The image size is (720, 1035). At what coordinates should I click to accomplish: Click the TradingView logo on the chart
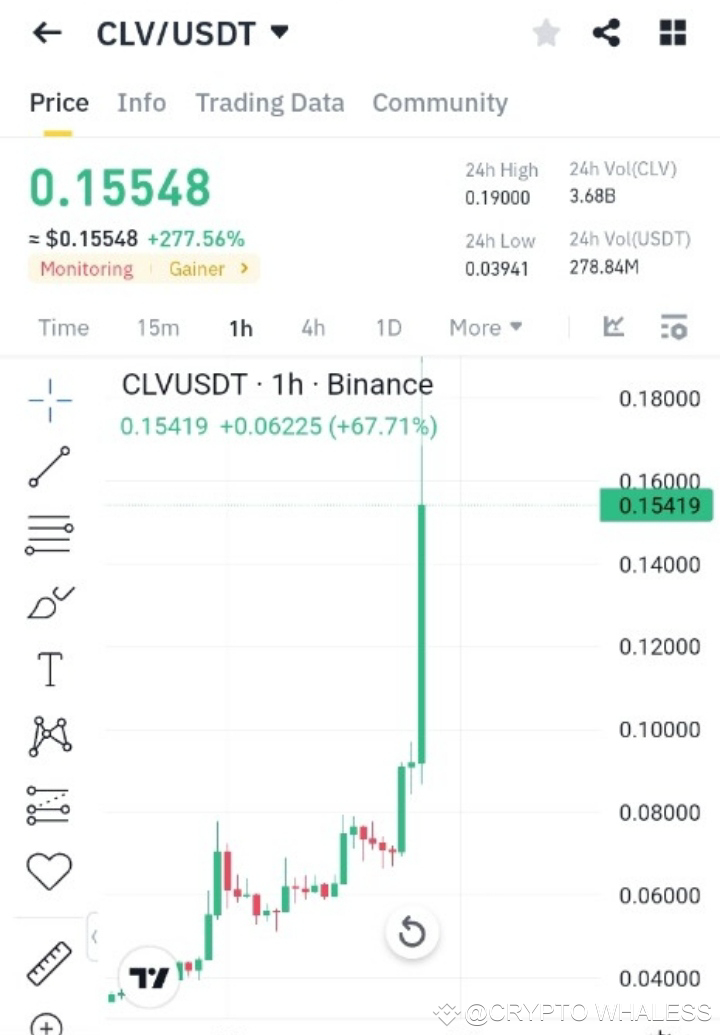point(148,975)
